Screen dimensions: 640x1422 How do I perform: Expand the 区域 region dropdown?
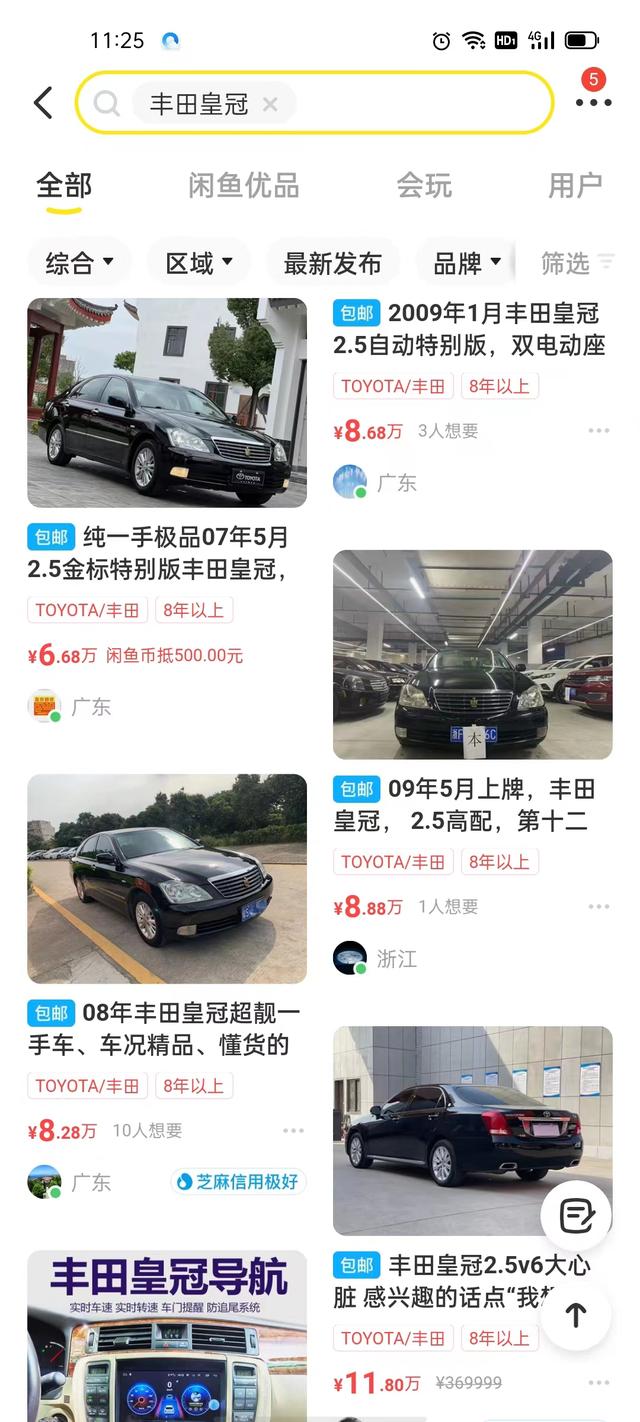(199, 263)
